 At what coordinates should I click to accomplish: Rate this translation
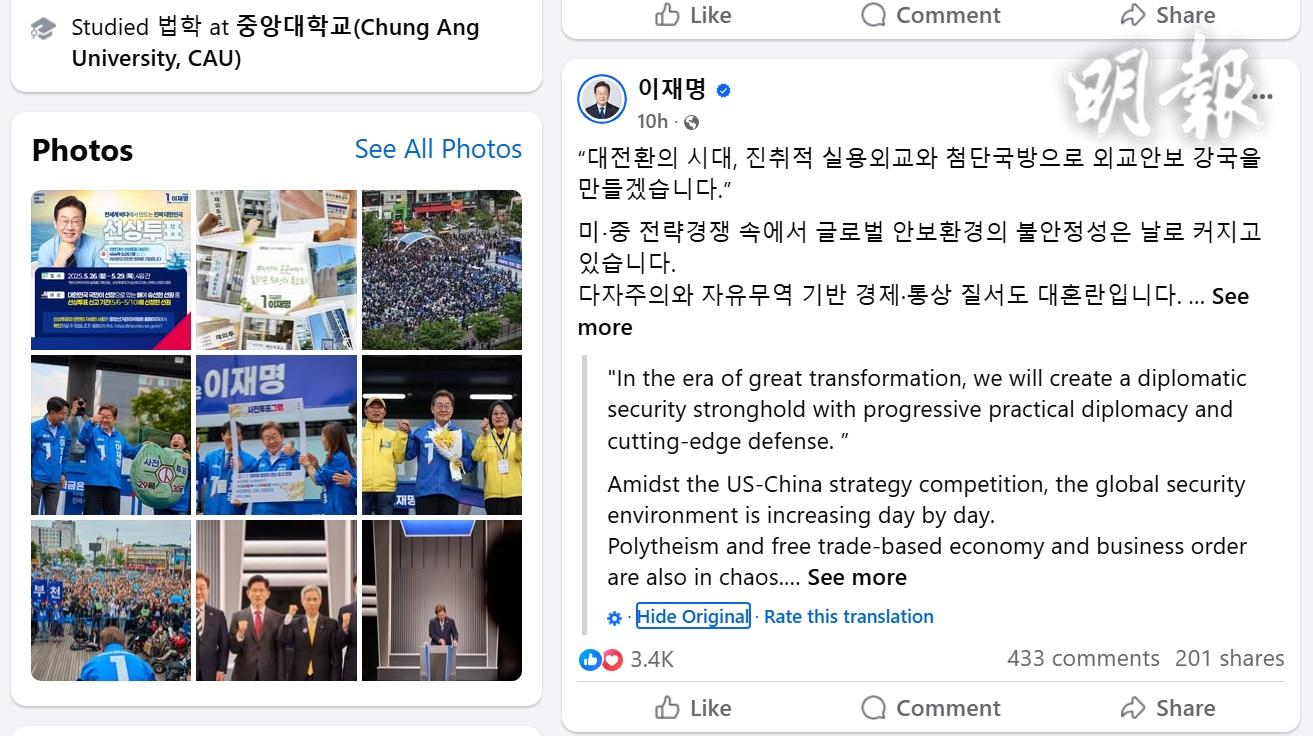(848, 617)
